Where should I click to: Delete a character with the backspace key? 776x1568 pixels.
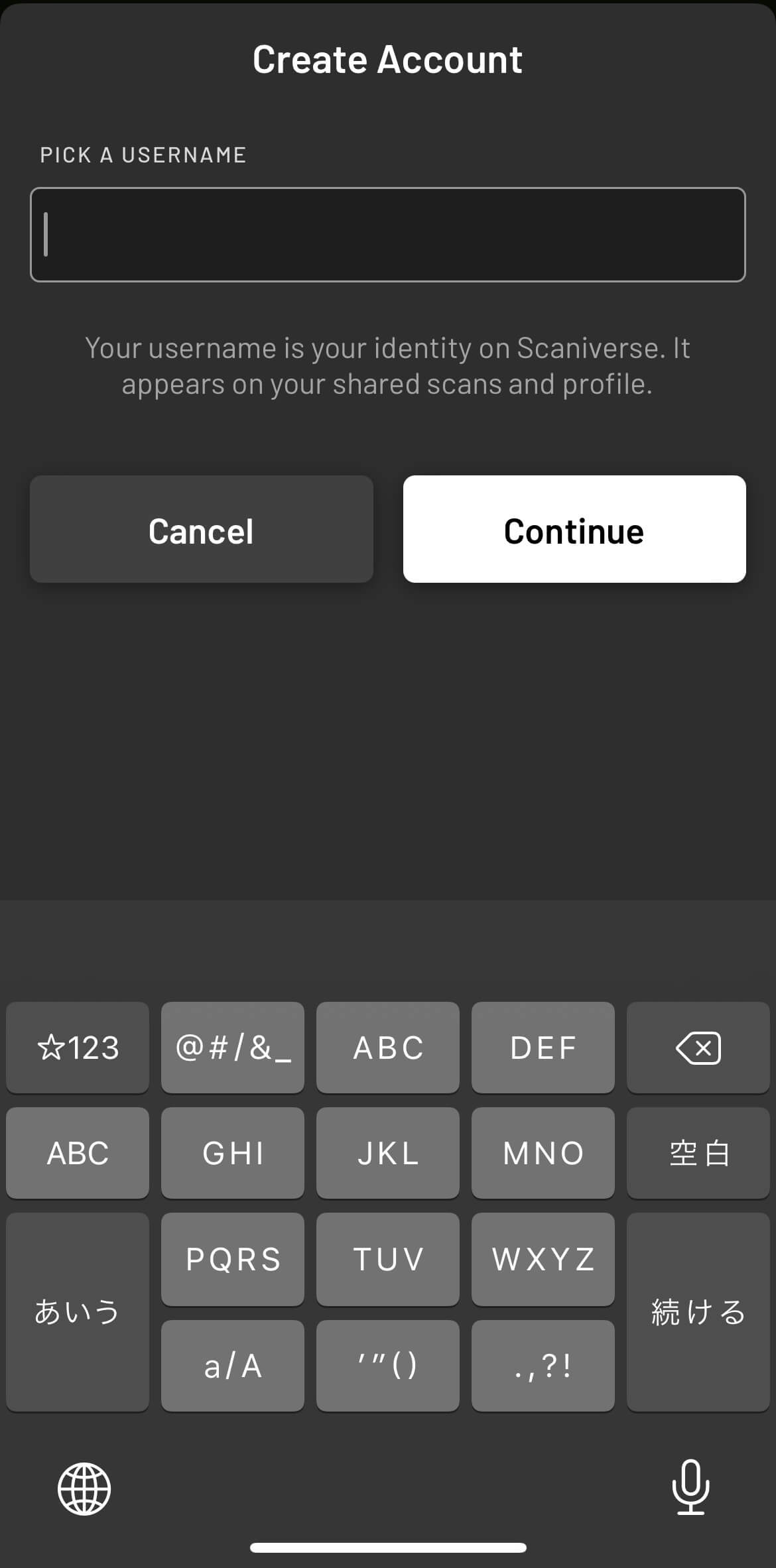698,1048
